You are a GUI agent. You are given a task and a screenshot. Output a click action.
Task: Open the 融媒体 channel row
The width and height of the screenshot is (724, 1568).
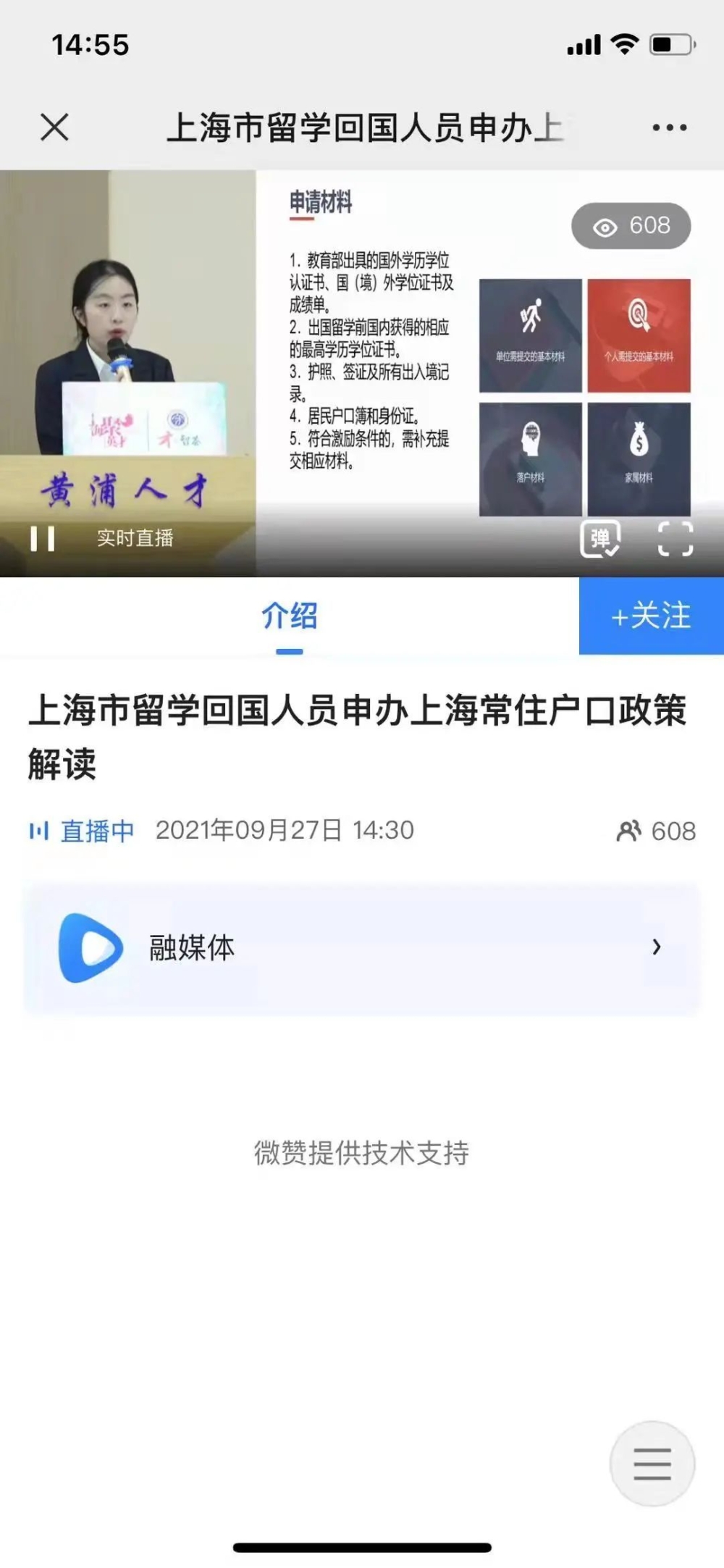(362, 947)
